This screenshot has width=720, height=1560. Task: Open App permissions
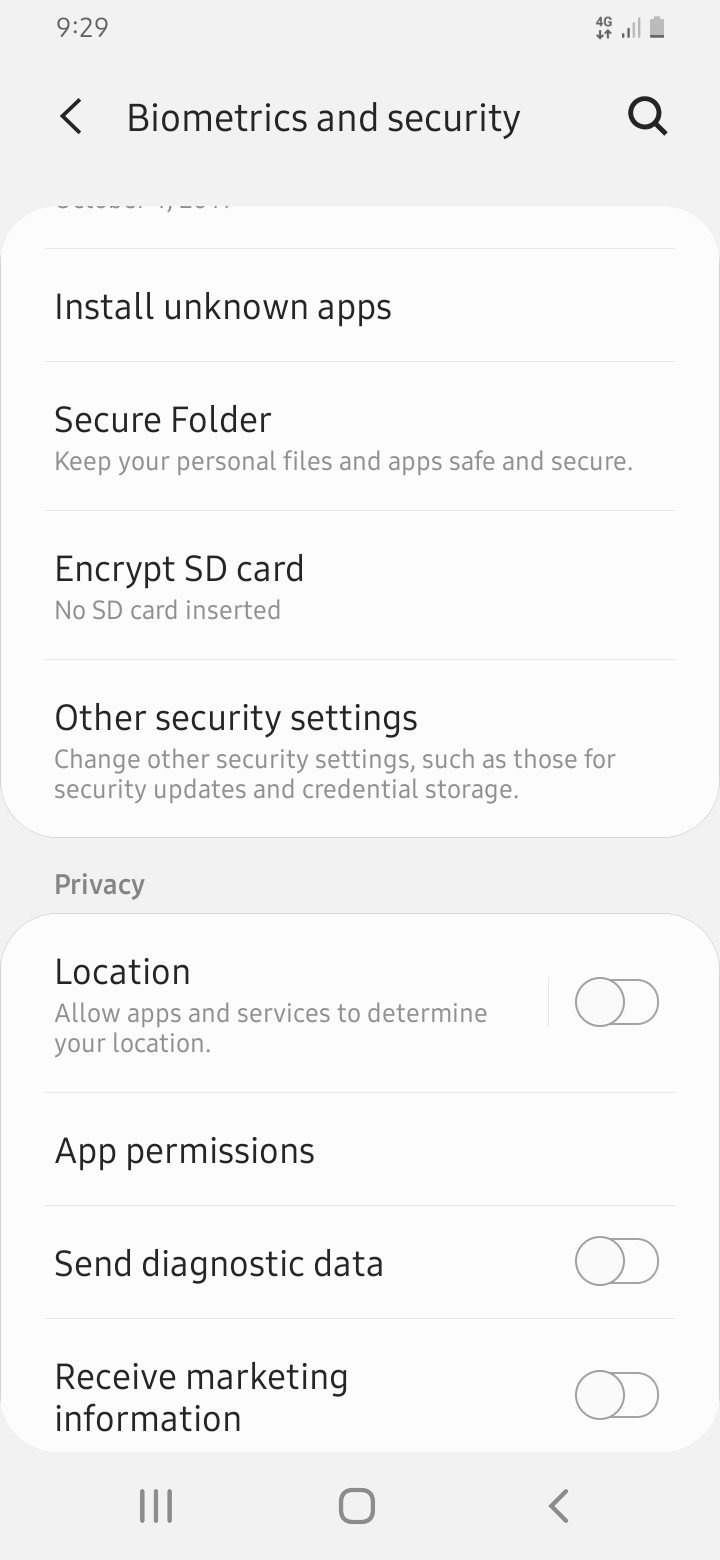(184, 1150)
